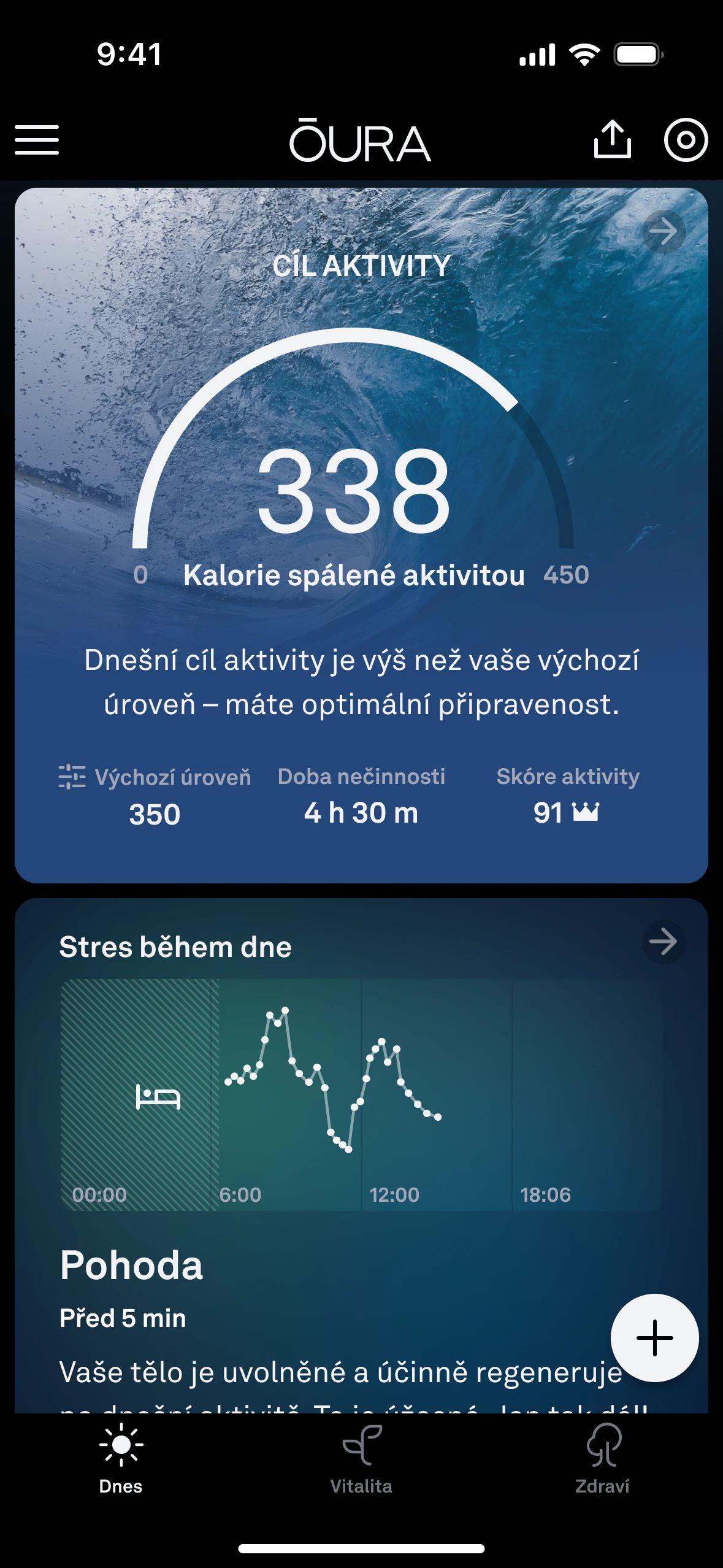Screen dimensions: 723x1568
Task: Select the Vitalita plant icon
Action: coord(361,1445)
